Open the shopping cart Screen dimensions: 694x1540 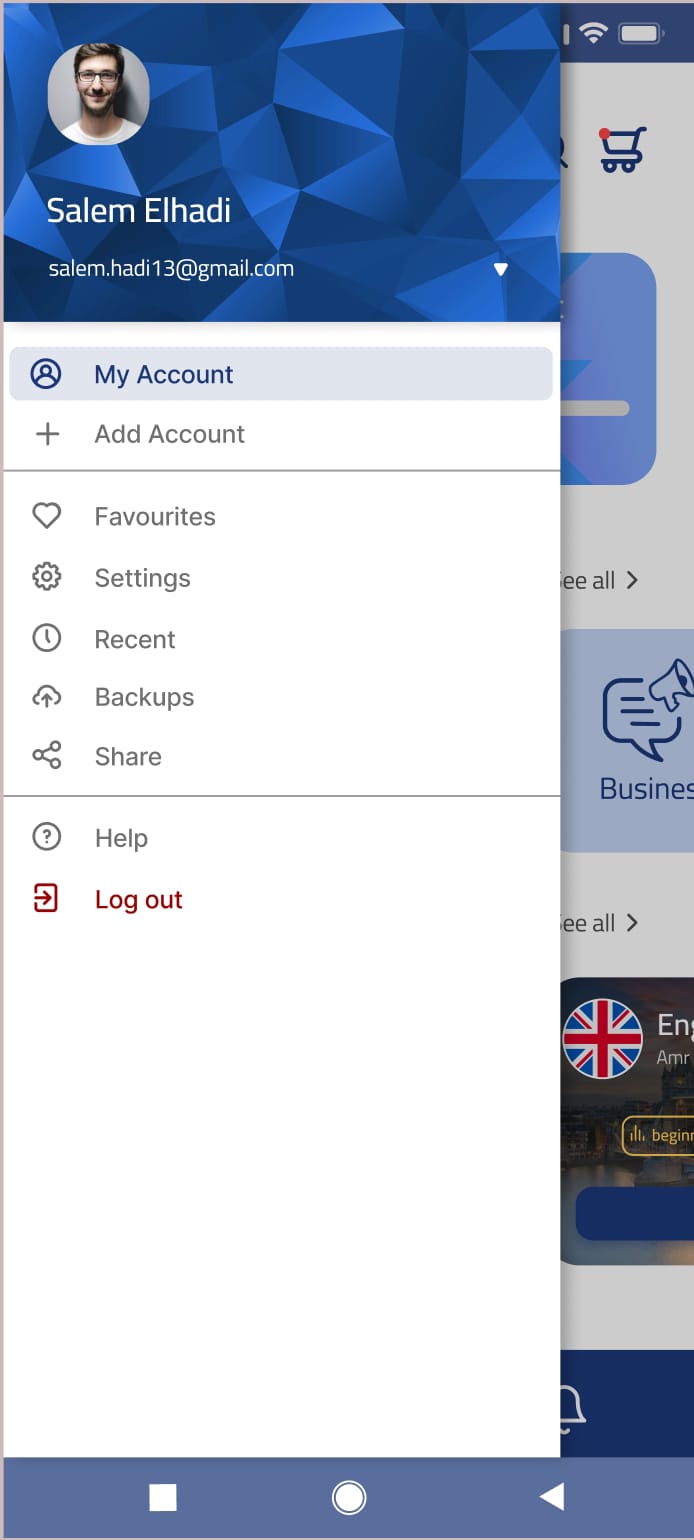click(622, 150)
